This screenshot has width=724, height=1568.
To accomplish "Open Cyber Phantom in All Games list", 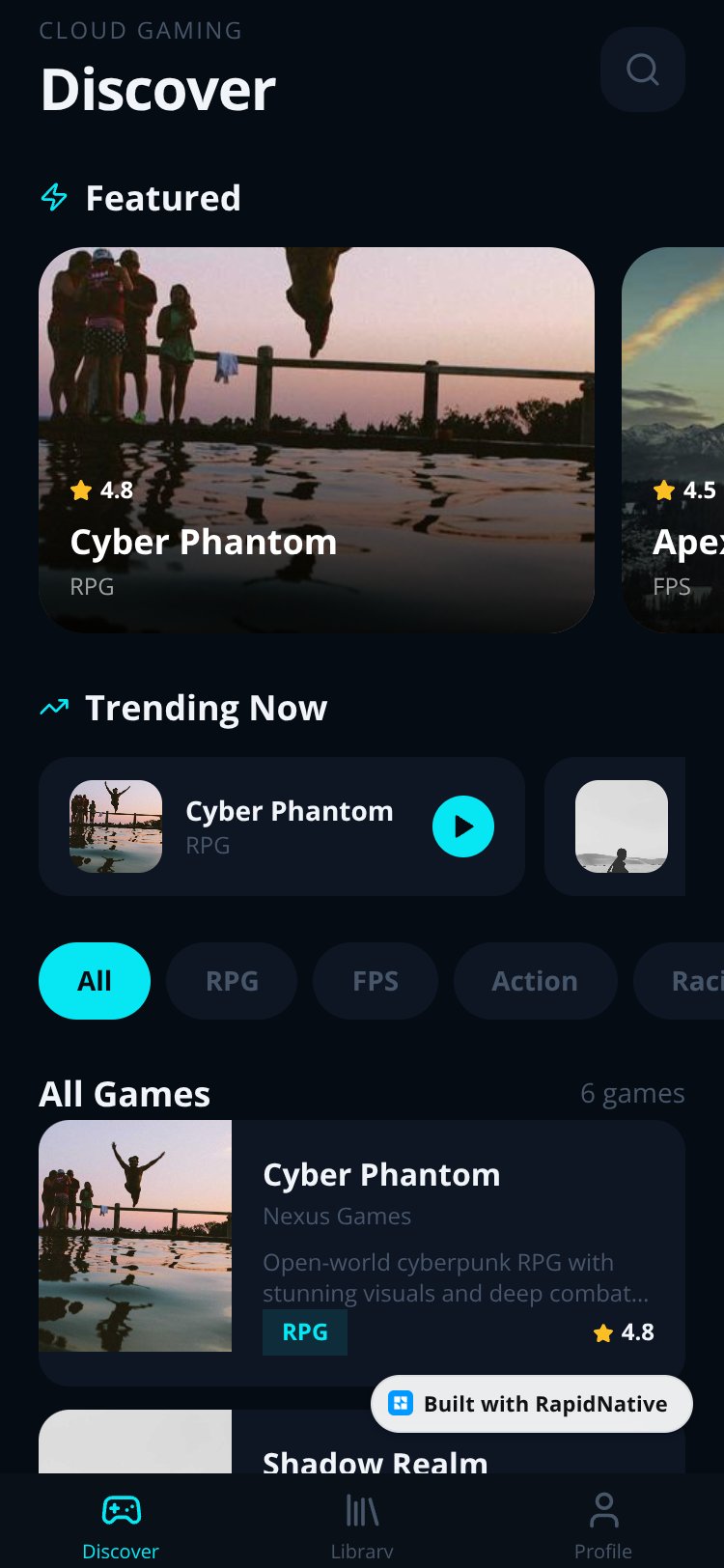I will (x=362, y=1253).
